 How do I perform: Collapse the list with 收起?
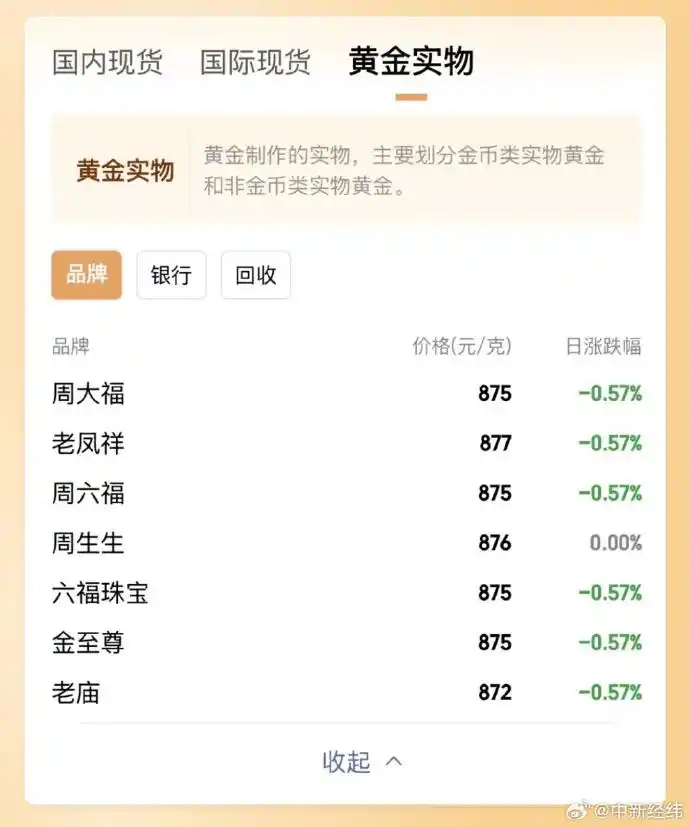pos(361,762)
